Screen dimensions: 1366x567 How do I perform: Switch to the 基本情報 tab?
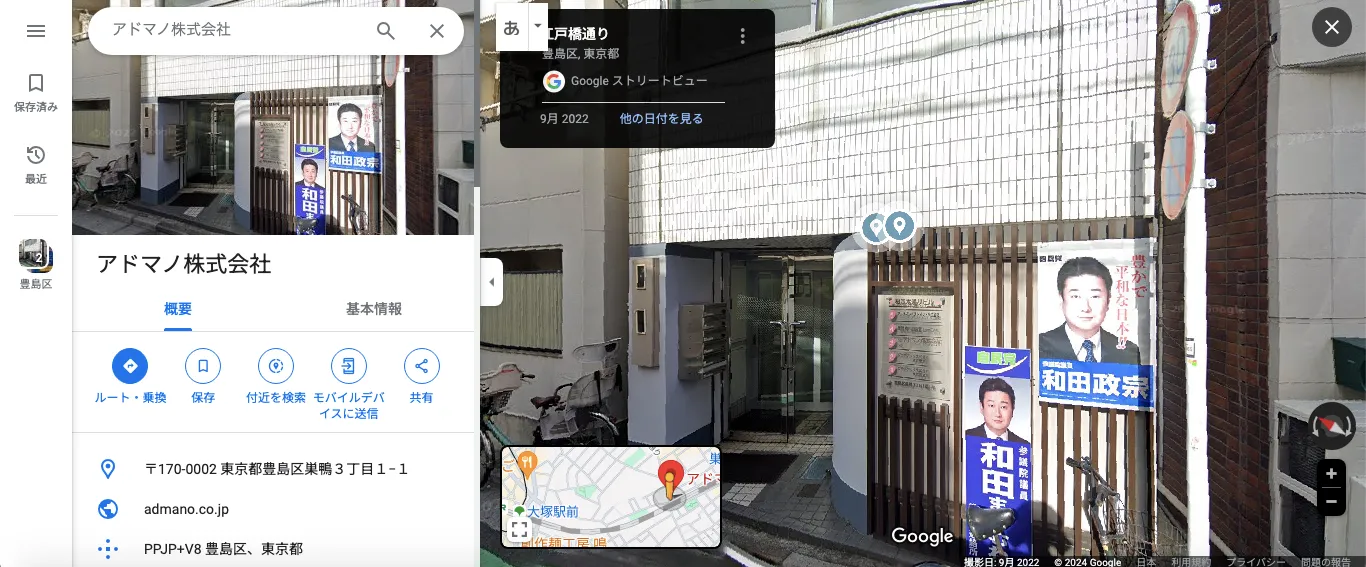click(374, 309)
